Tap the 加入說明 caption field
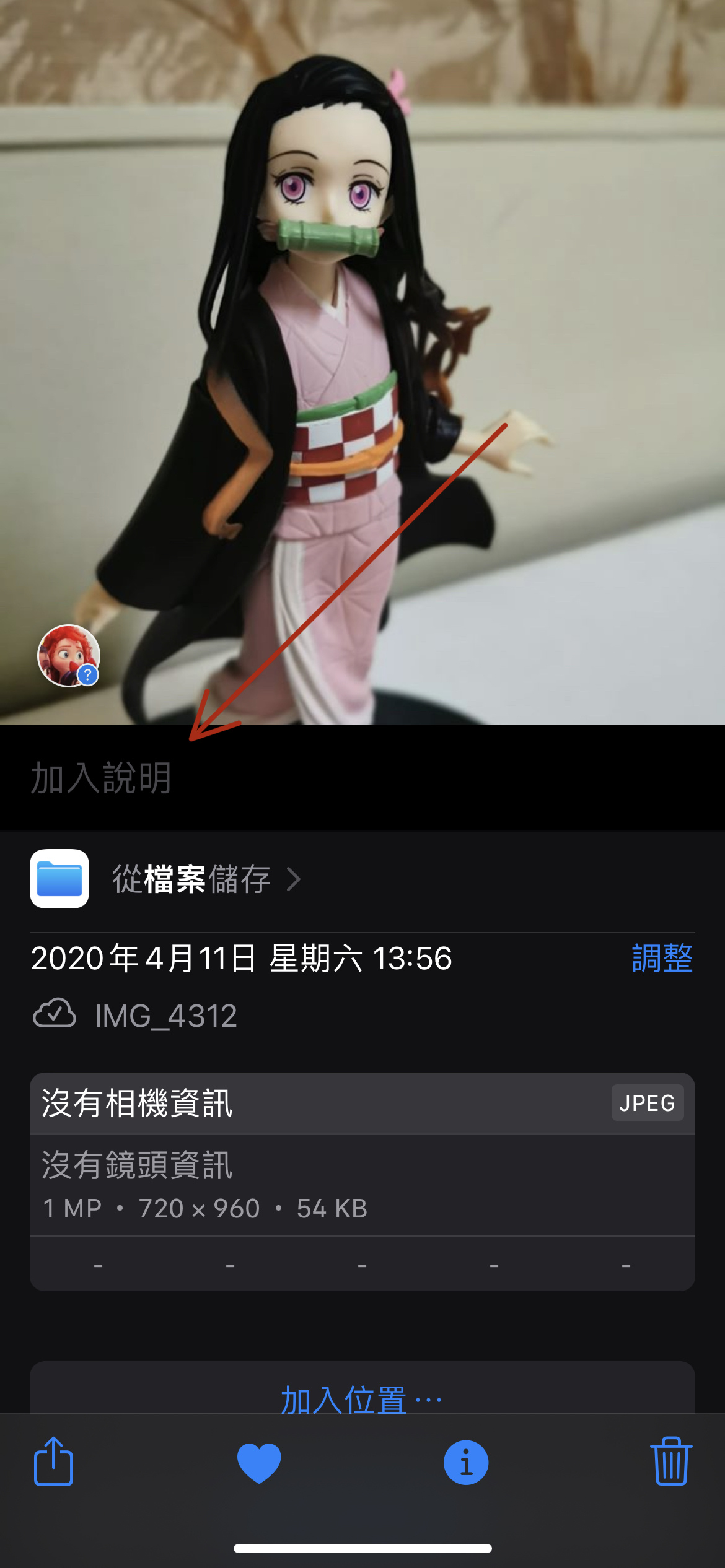Image resolution: width=725 pixels, height=1568 pixels. [x=362, y=778]
